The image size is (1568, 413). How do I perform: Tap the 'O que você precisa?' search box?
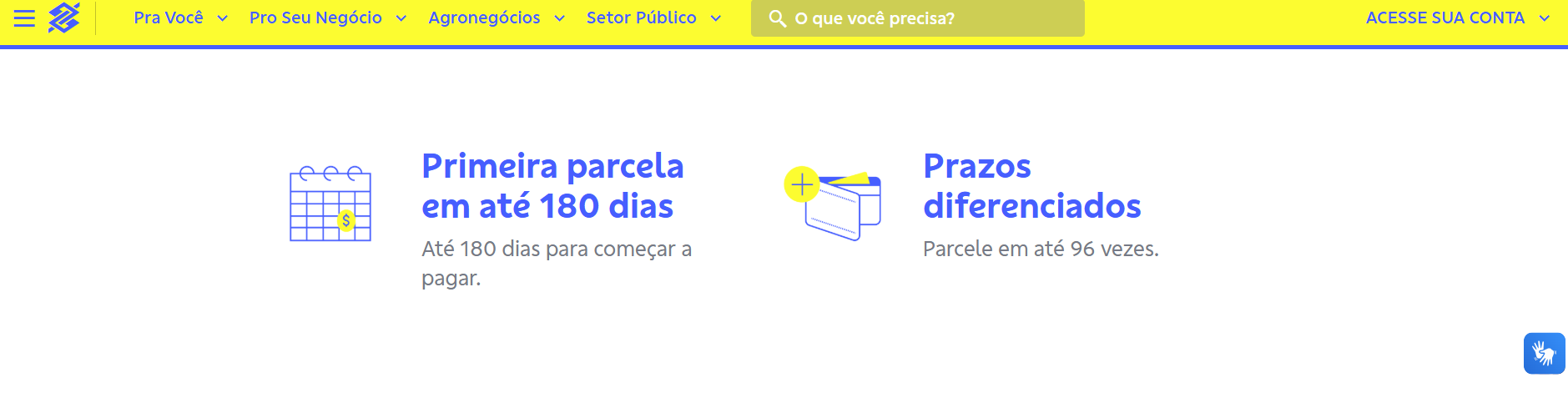point(918,18)
